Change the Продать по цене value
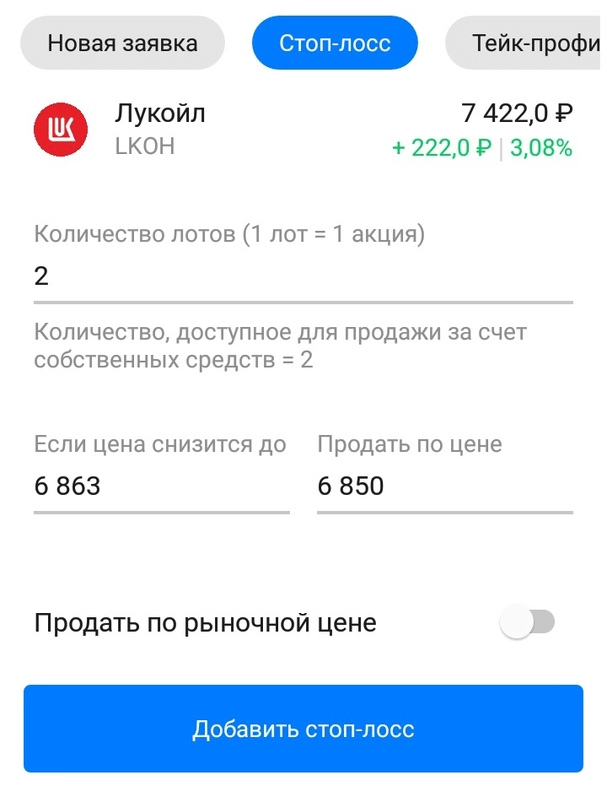 pos(444,487)
